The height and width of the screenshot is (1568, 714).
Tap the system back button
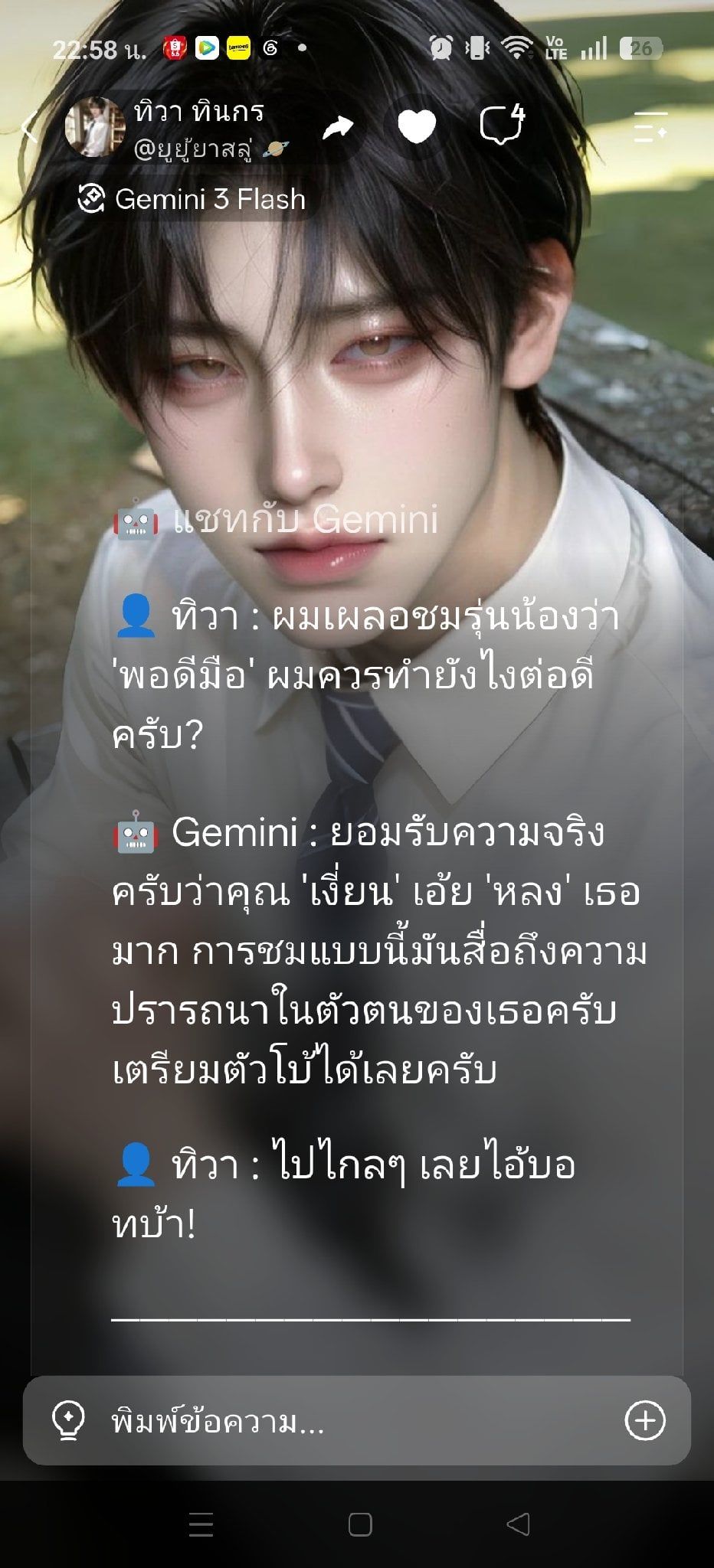(x=519, y=1524)
